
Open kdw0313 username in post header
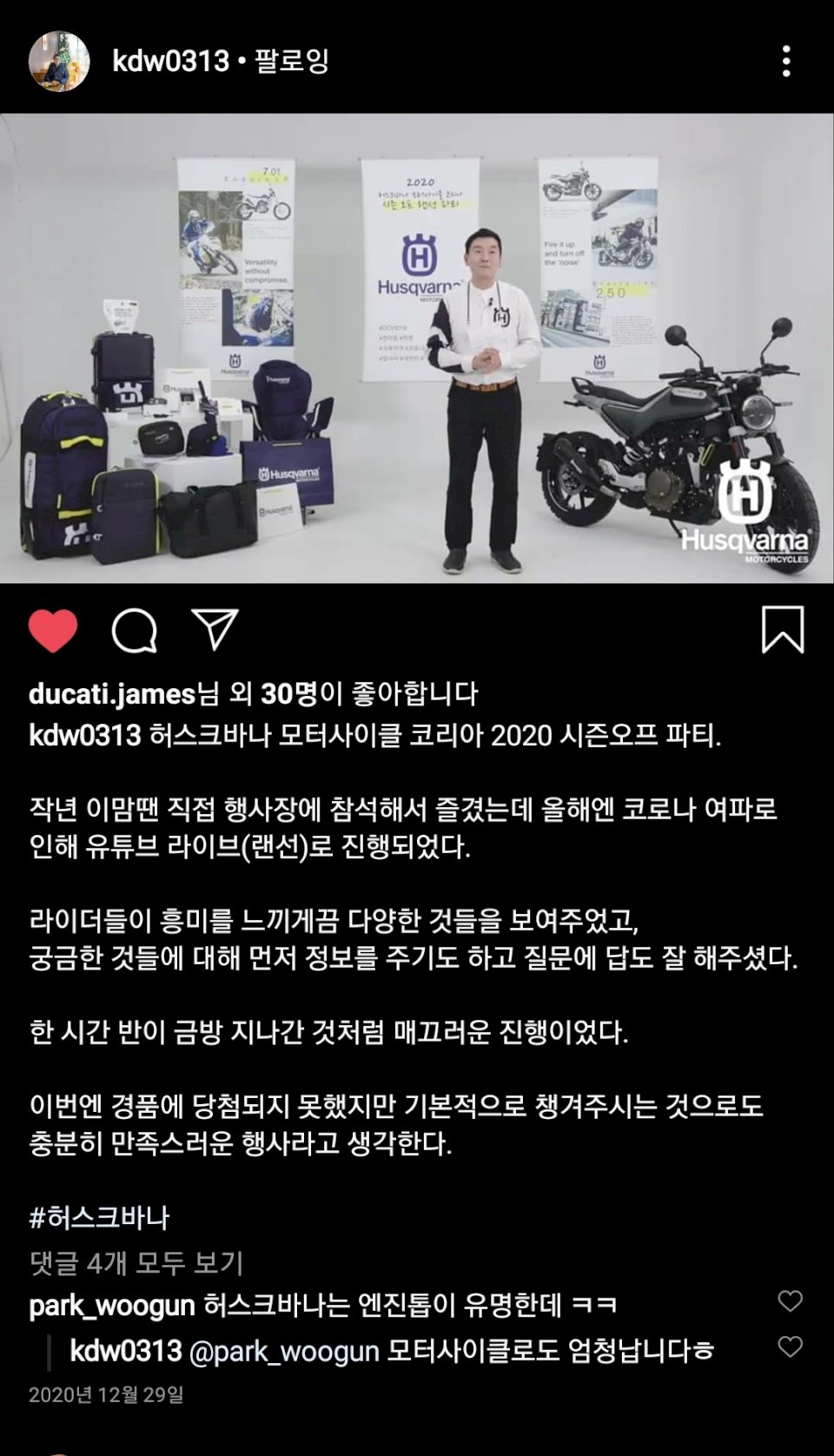click(170, 61)
